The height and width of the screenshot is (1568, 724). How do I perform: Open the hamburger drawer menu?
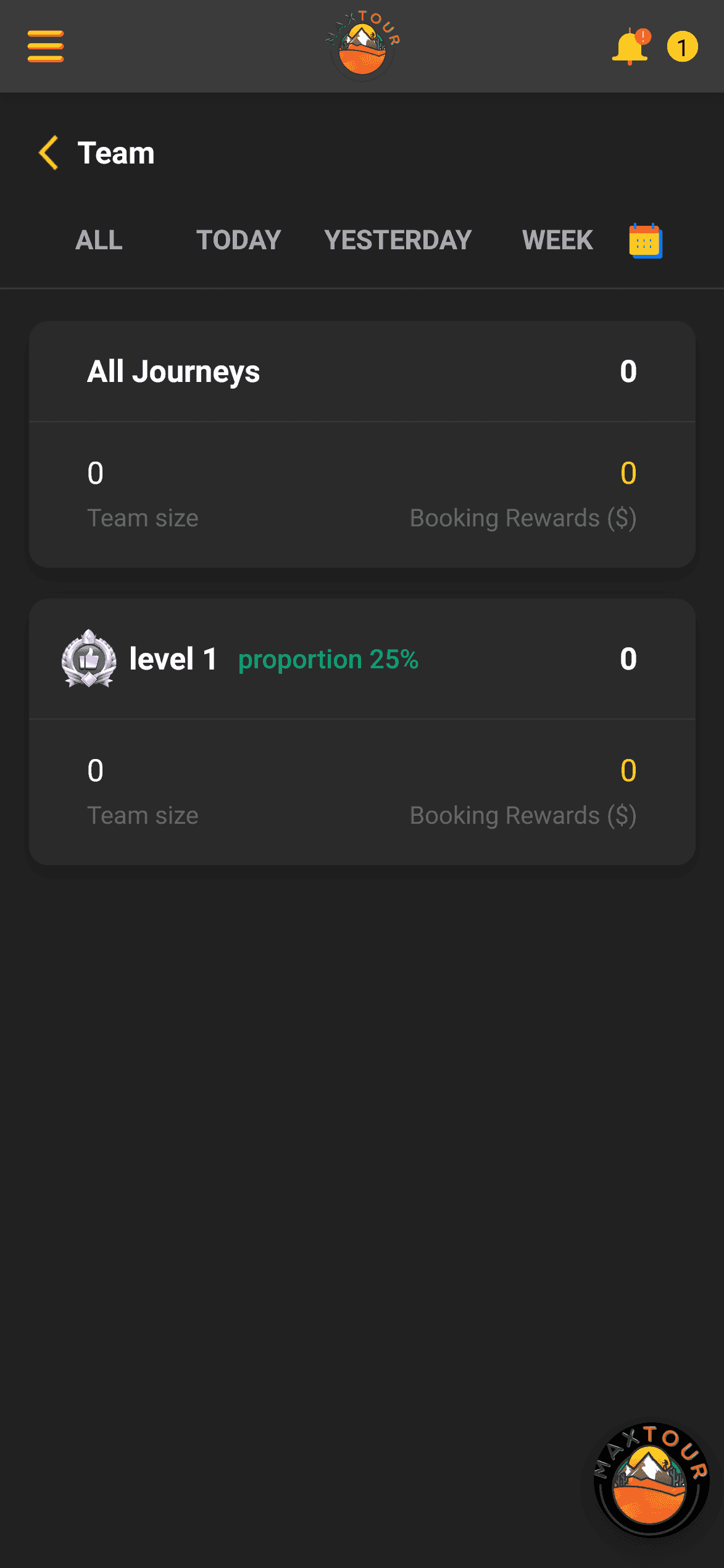click(46, 47)
